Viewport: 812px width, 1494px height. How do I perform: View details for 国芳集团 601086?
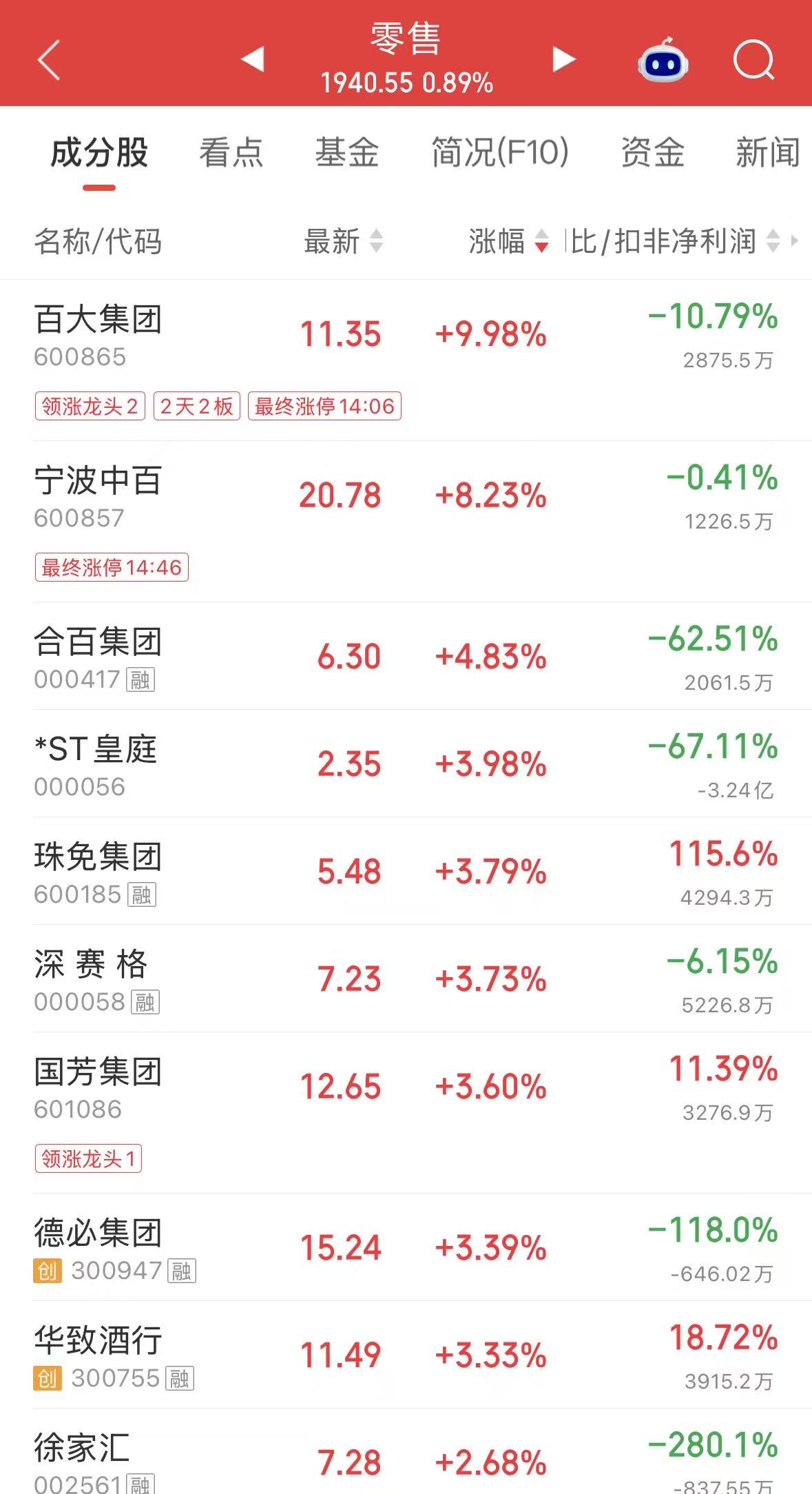tap(406, 1112)
